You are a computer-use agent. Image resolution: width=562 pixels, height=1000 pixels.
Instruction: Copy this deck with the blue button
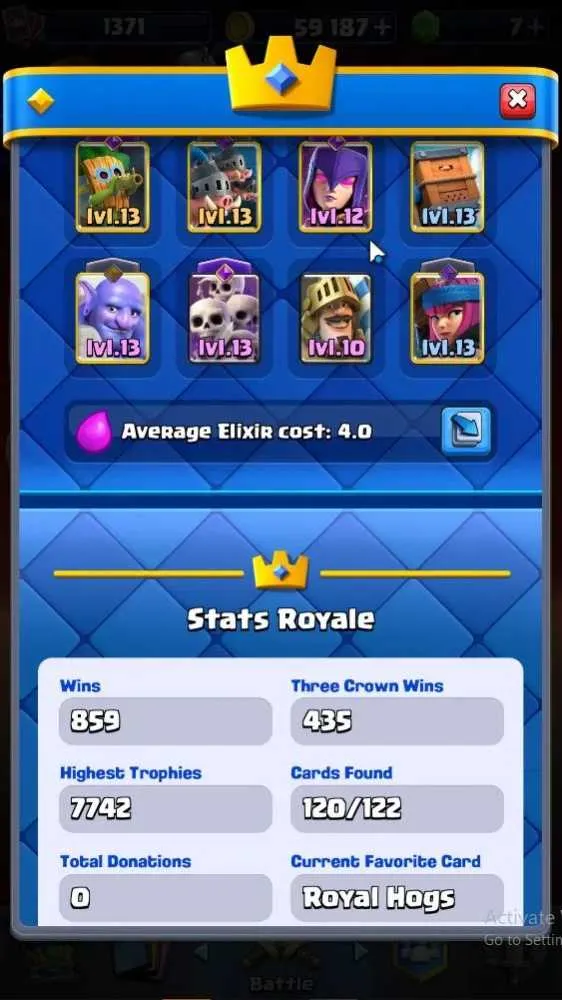[x=466, y=431]
